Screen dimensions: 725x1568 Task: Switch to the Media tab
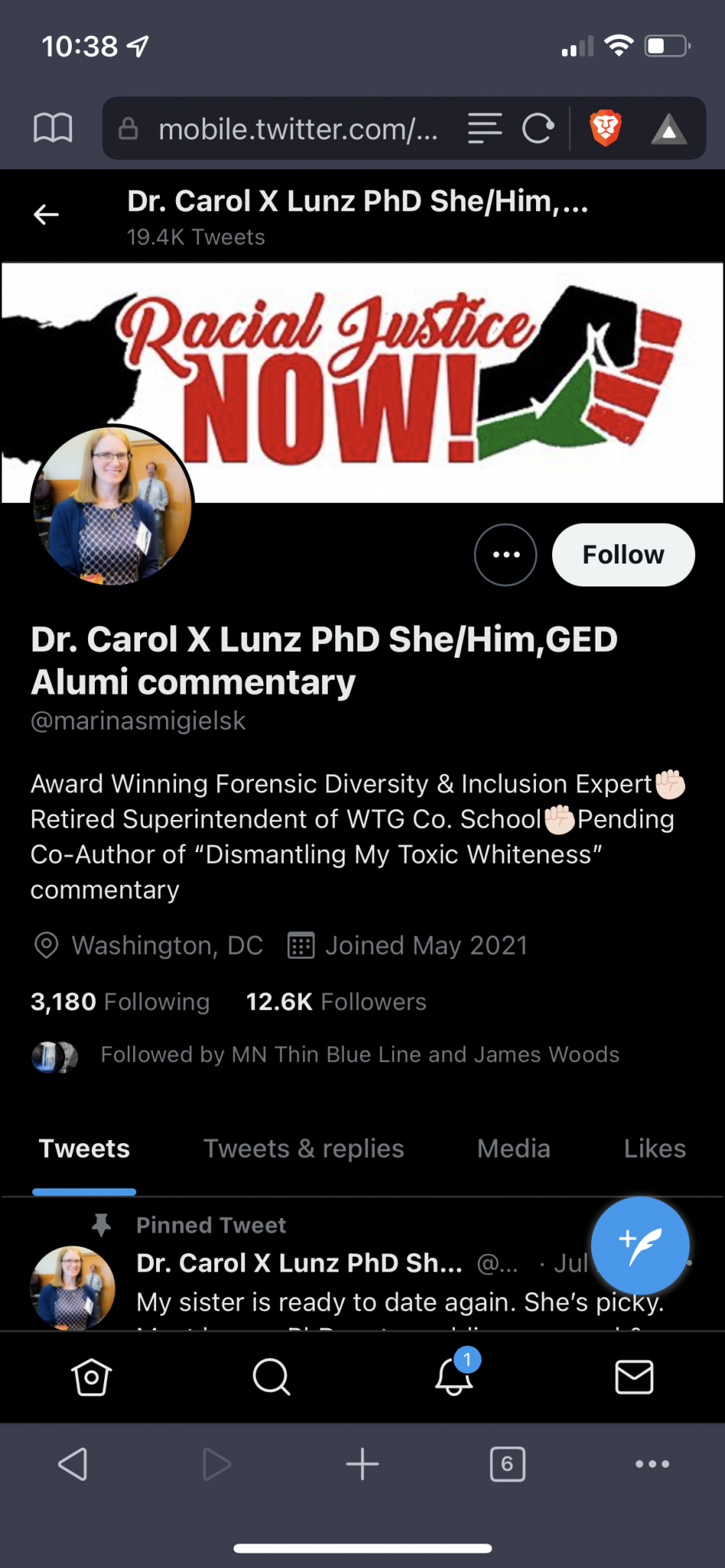coord(513,1148)
